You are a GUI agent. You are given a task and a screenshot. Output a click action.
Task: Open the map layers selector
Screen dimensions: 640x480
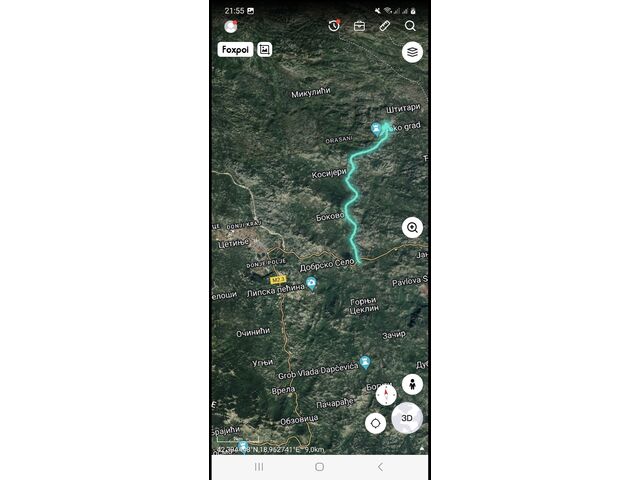click(x=412, y=52)
